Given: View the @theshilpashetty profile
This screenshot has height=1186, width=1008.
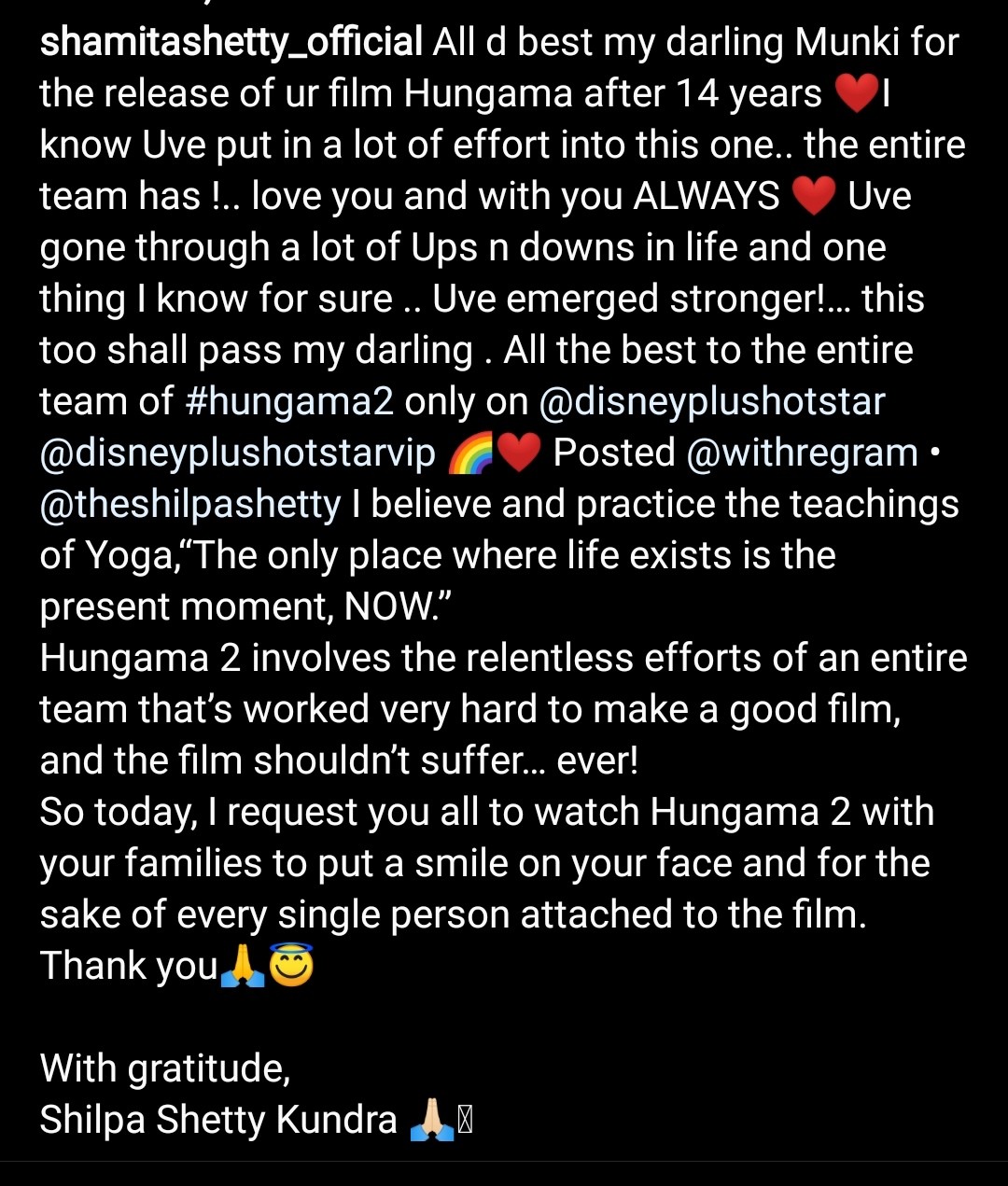Looking at the screenshot, I should point(190,504).
